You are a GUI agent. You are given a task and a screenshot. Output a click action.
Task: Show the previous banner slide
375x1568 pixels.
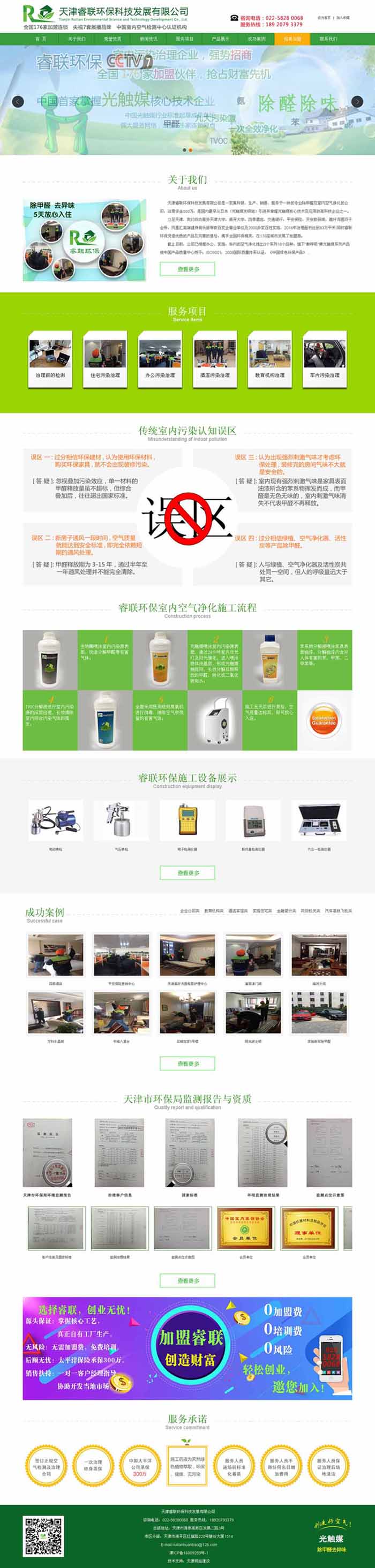click(18, 102)
